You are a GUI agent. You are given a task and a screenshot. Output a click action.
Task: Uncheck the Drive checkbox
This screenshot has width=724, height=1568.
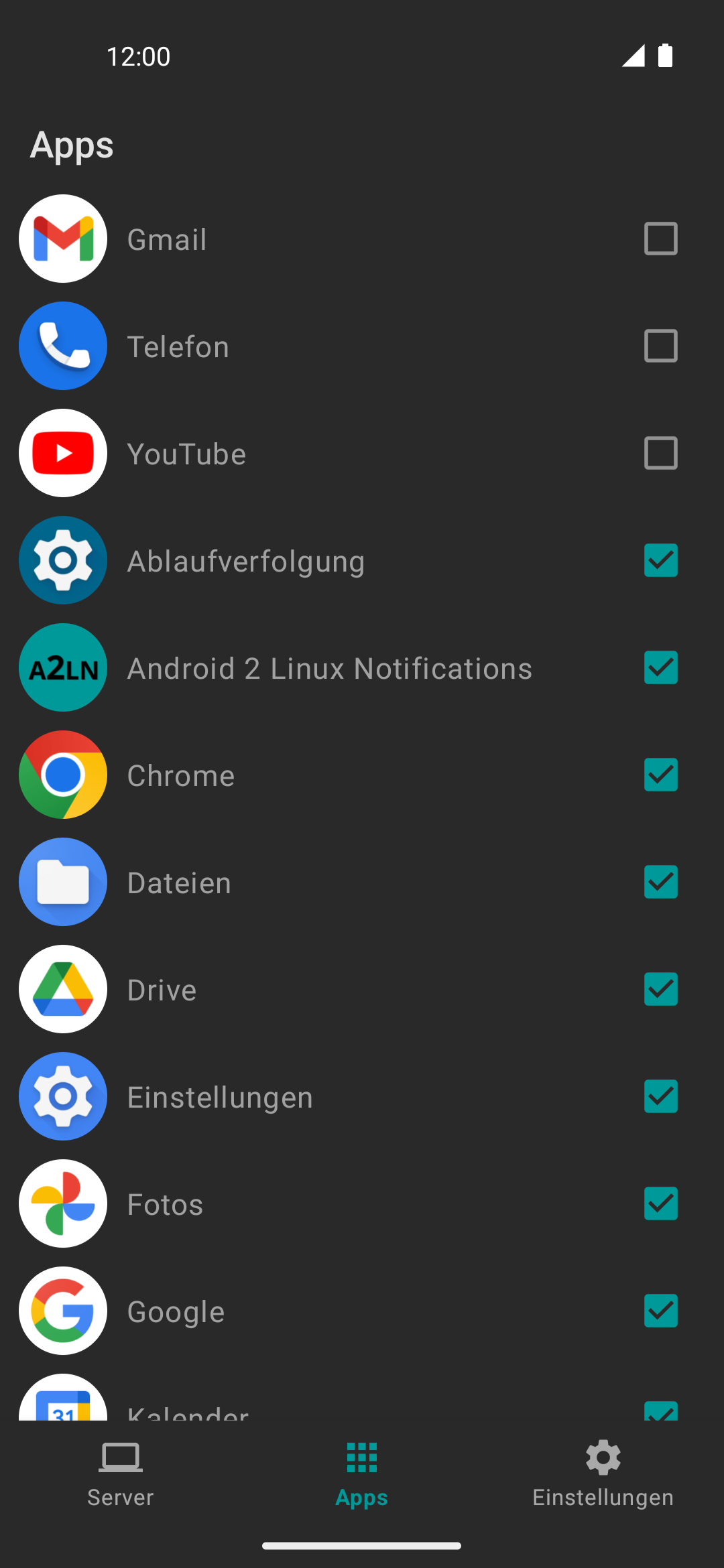tap(660, 989)
